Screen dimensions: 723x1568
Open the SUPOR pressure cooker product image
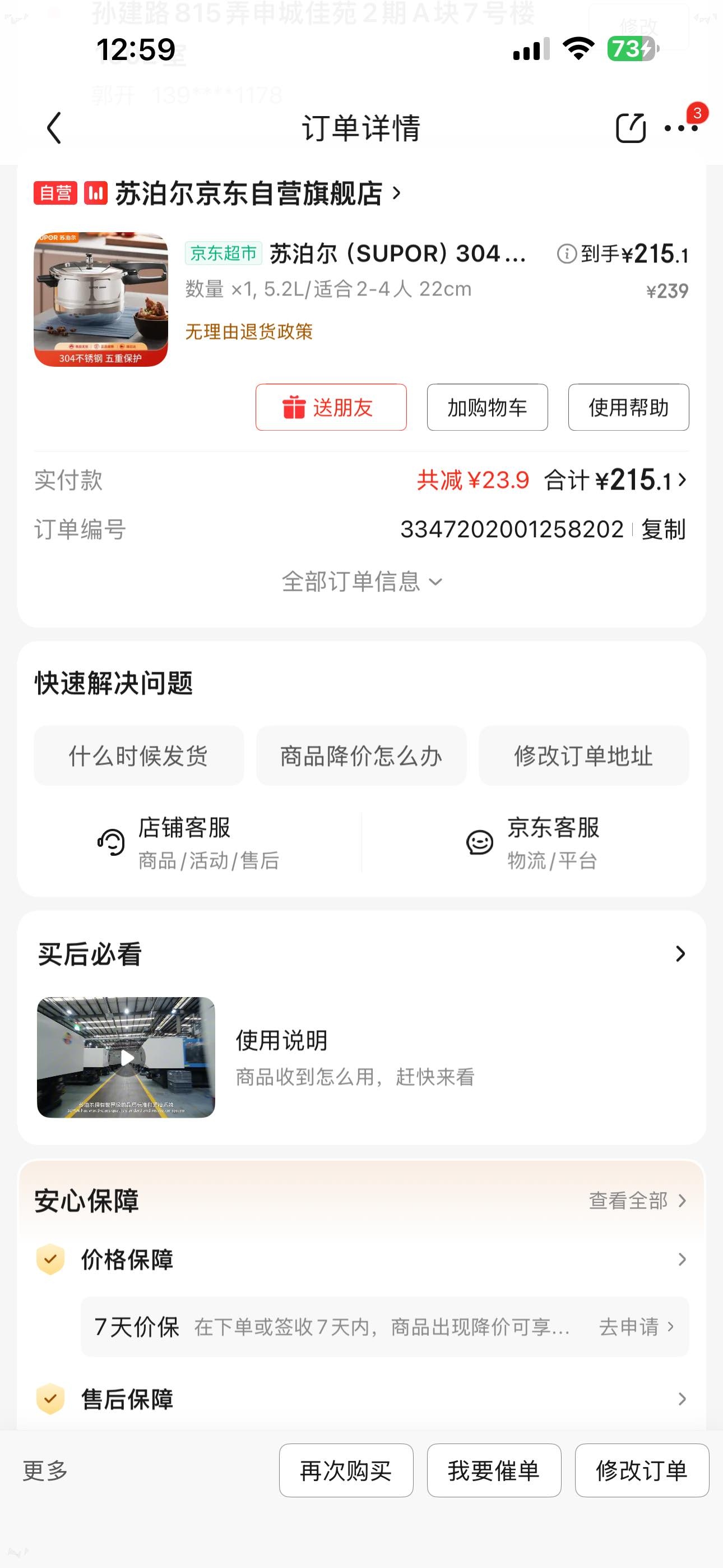(x=101, y=299)
